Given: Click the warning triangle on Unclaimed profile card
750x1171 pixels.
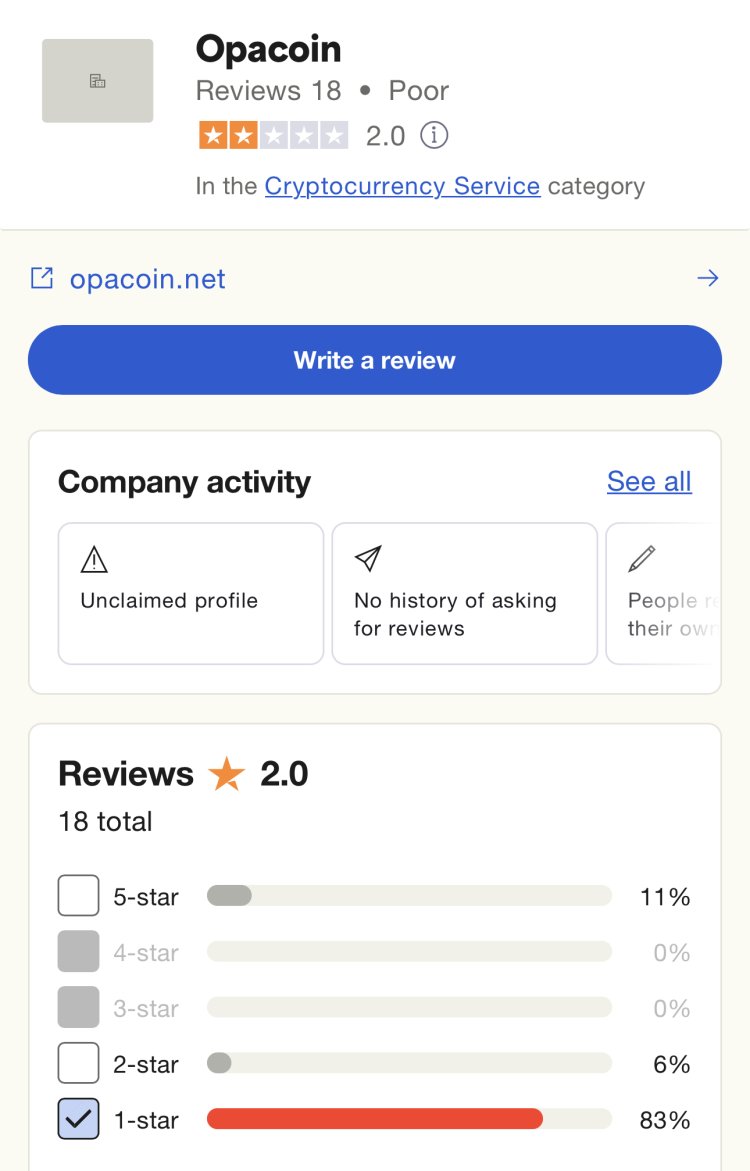Looking at the screenshot, I should [x=92, y=560].
